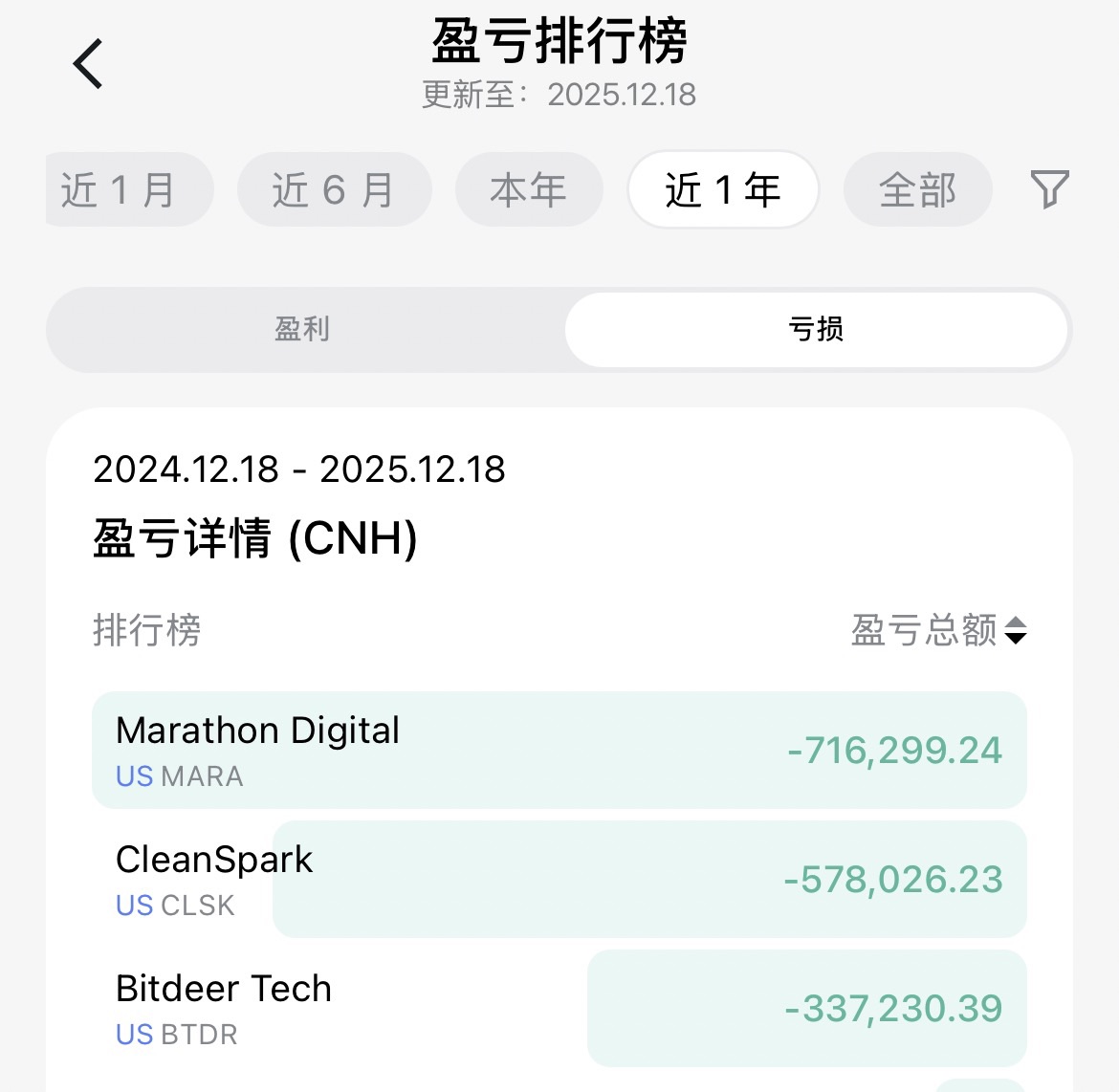Viewport: 1119px width, 1092px height.
Task: Sort the list by 盈亏总额
Action: point(938,631)
